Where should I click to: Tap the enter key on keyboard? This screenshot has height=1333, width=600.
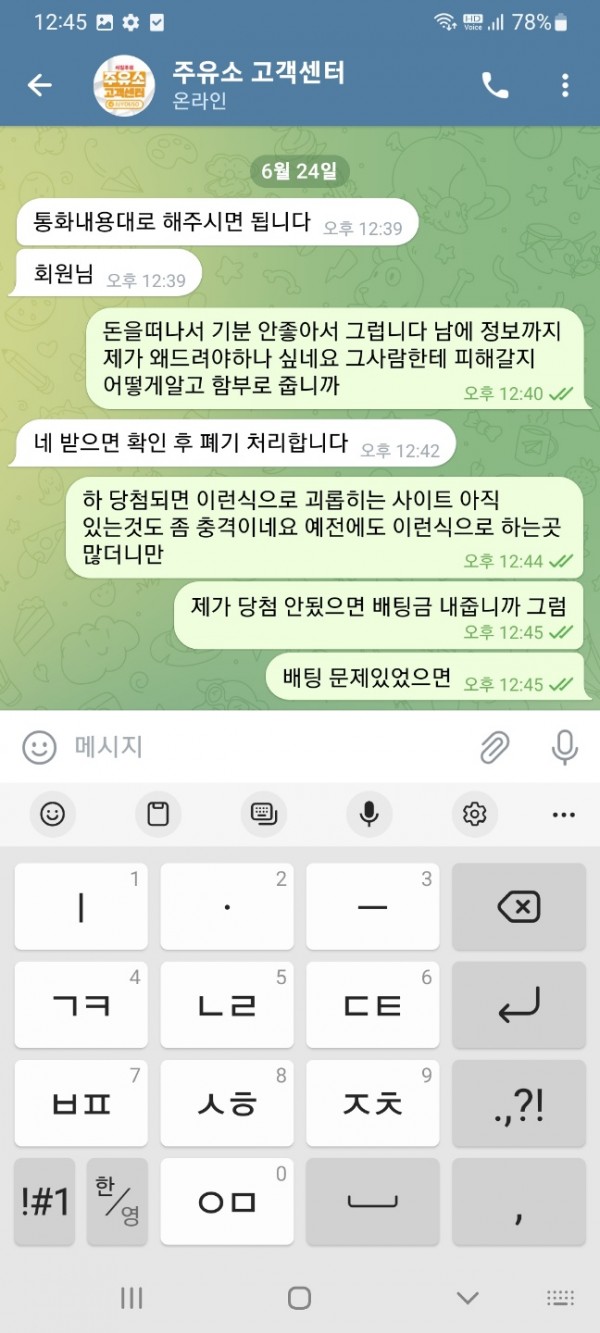click(518, 1005)
